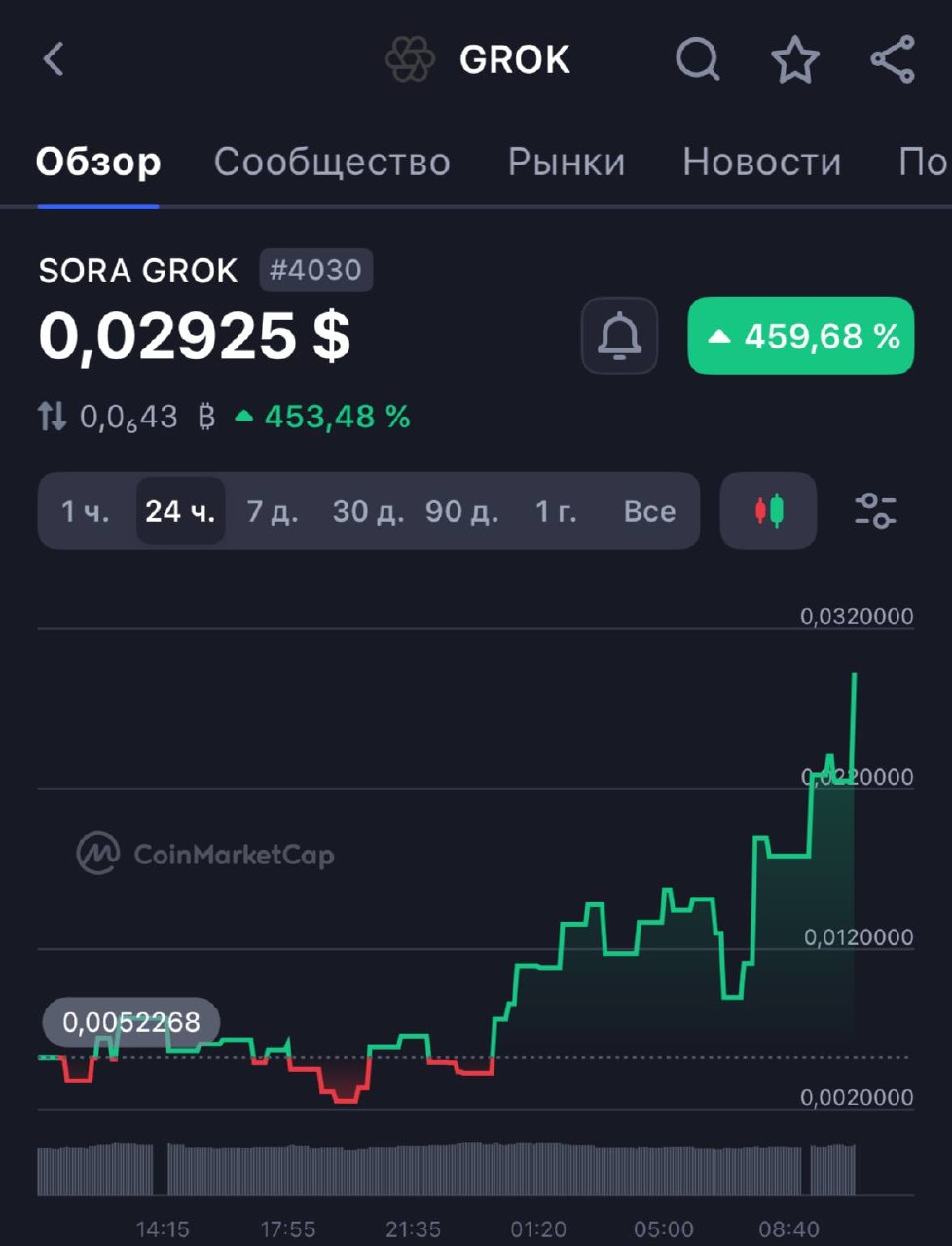The width and height of the screenshot is (952, 1246).
Task: Open the Рынки tab
Action: 567,162
